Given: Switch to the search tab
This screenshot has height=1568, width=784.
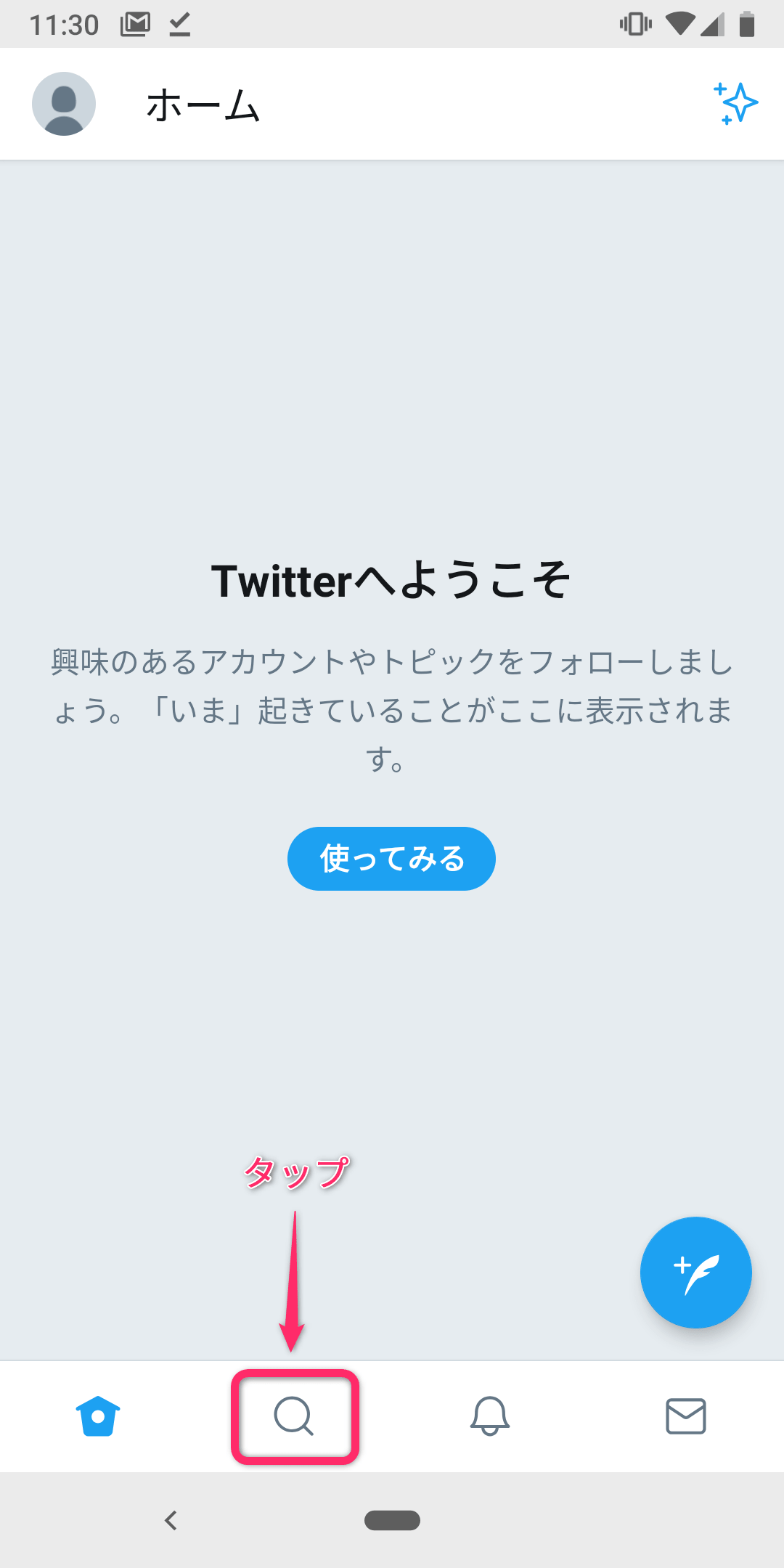Looking at the screenshot, I should (x=294, y=1416).
